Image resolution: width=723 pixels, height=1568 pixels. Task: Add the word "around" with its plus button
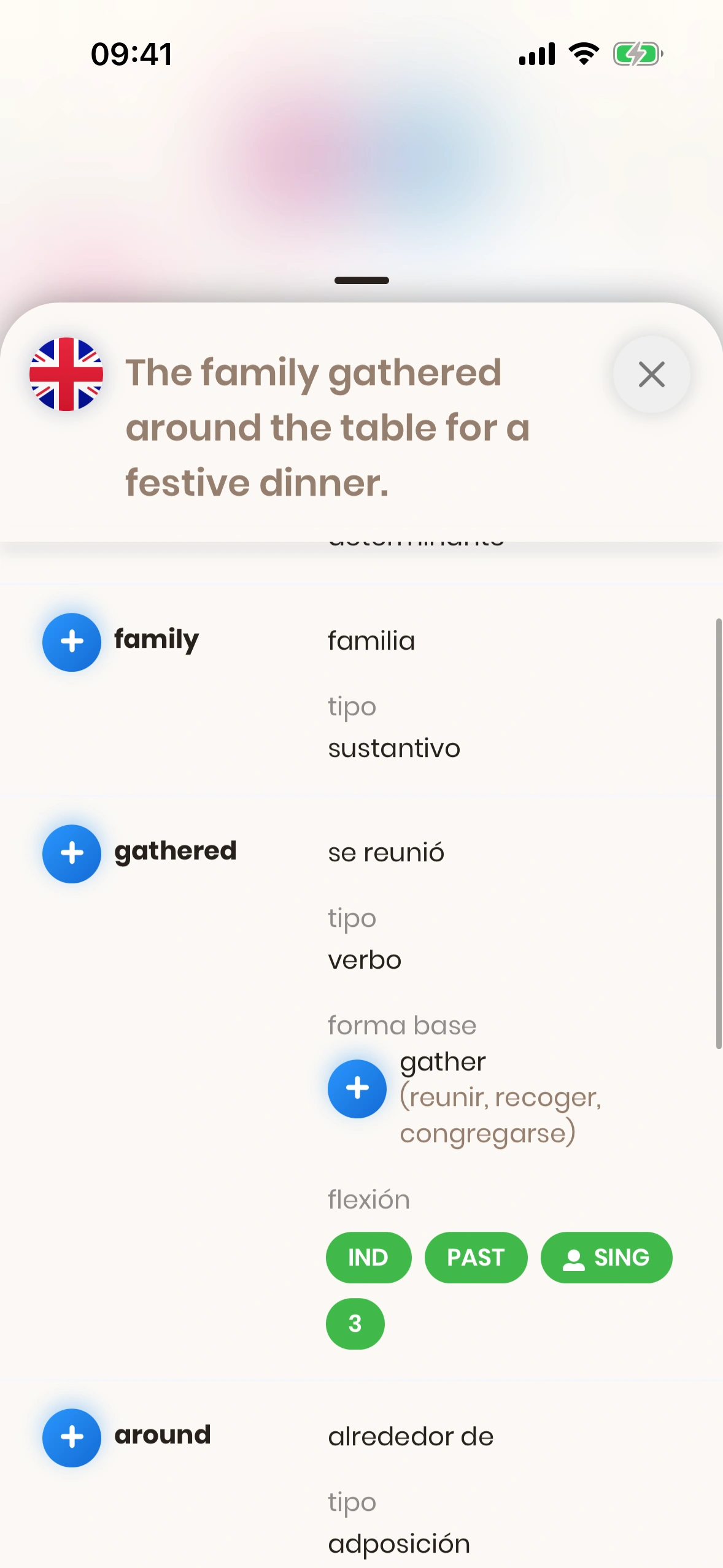72,1437
